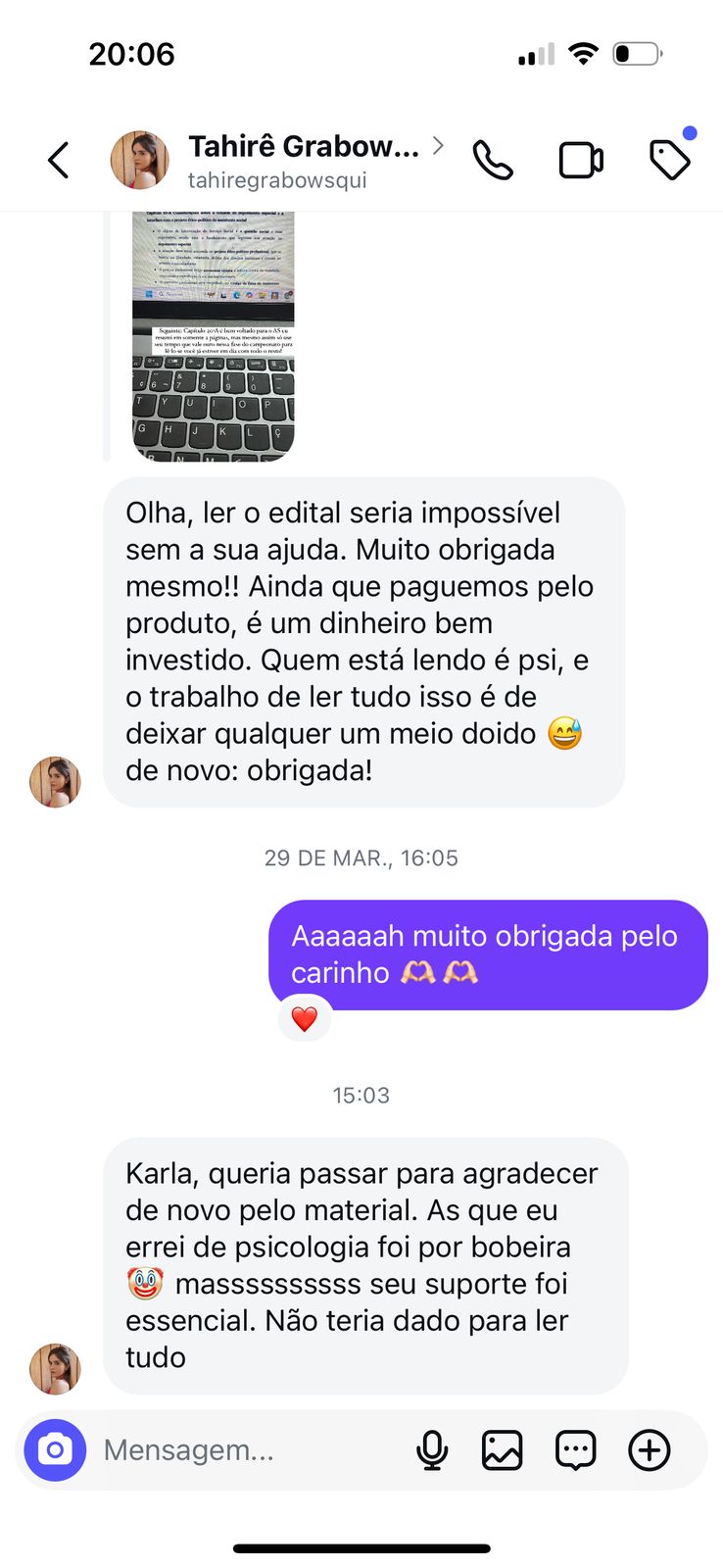
Task: Tap Tahirê's avatar beside the last message
Action: [x=55, y=1368]
